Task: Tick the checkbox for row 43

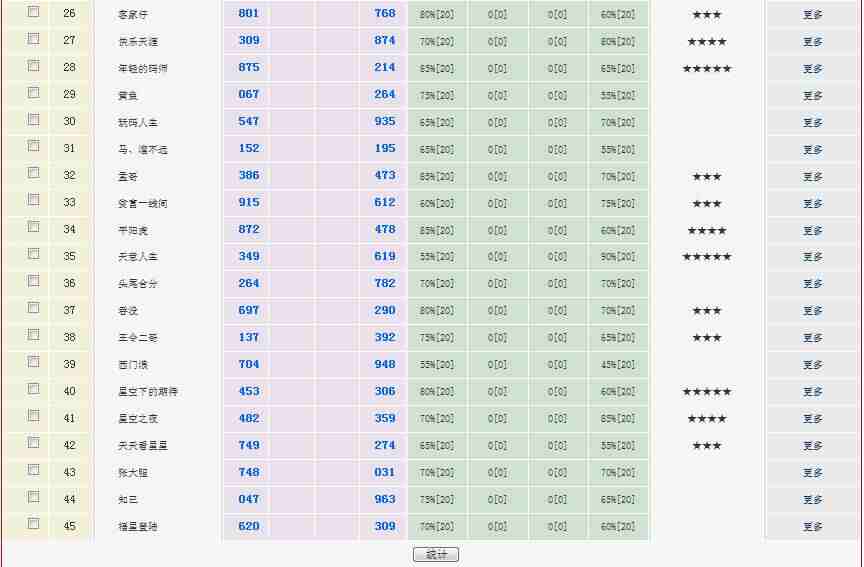Action: [x=34, y=470]
